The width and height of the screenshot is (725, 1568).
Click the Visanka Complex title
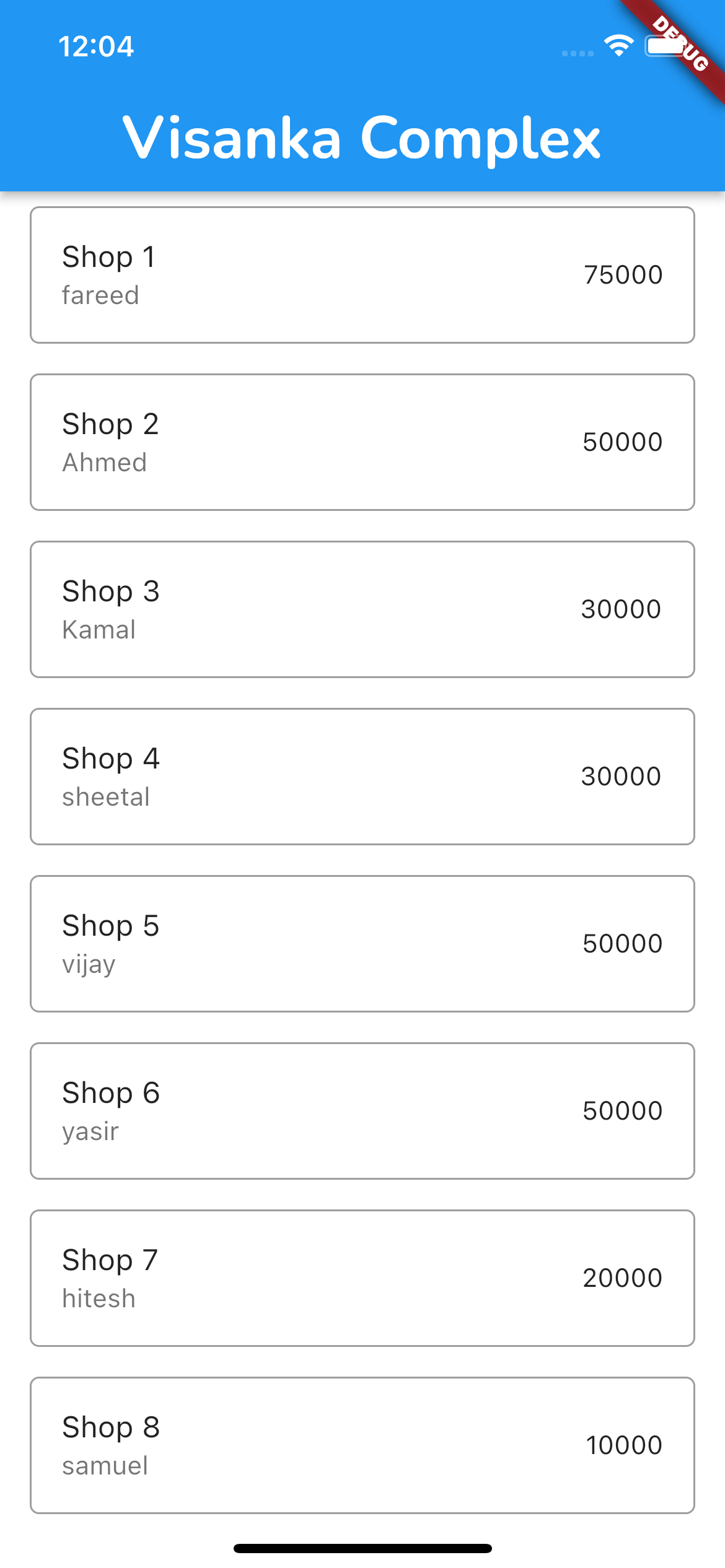click(x=362, y=137)
